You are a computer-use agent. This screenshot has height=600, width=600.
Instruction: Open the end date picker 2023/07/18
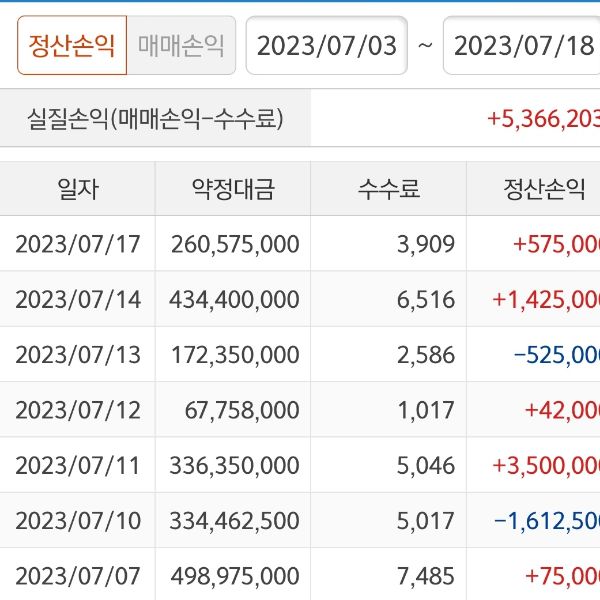click(x=520, y=46)
